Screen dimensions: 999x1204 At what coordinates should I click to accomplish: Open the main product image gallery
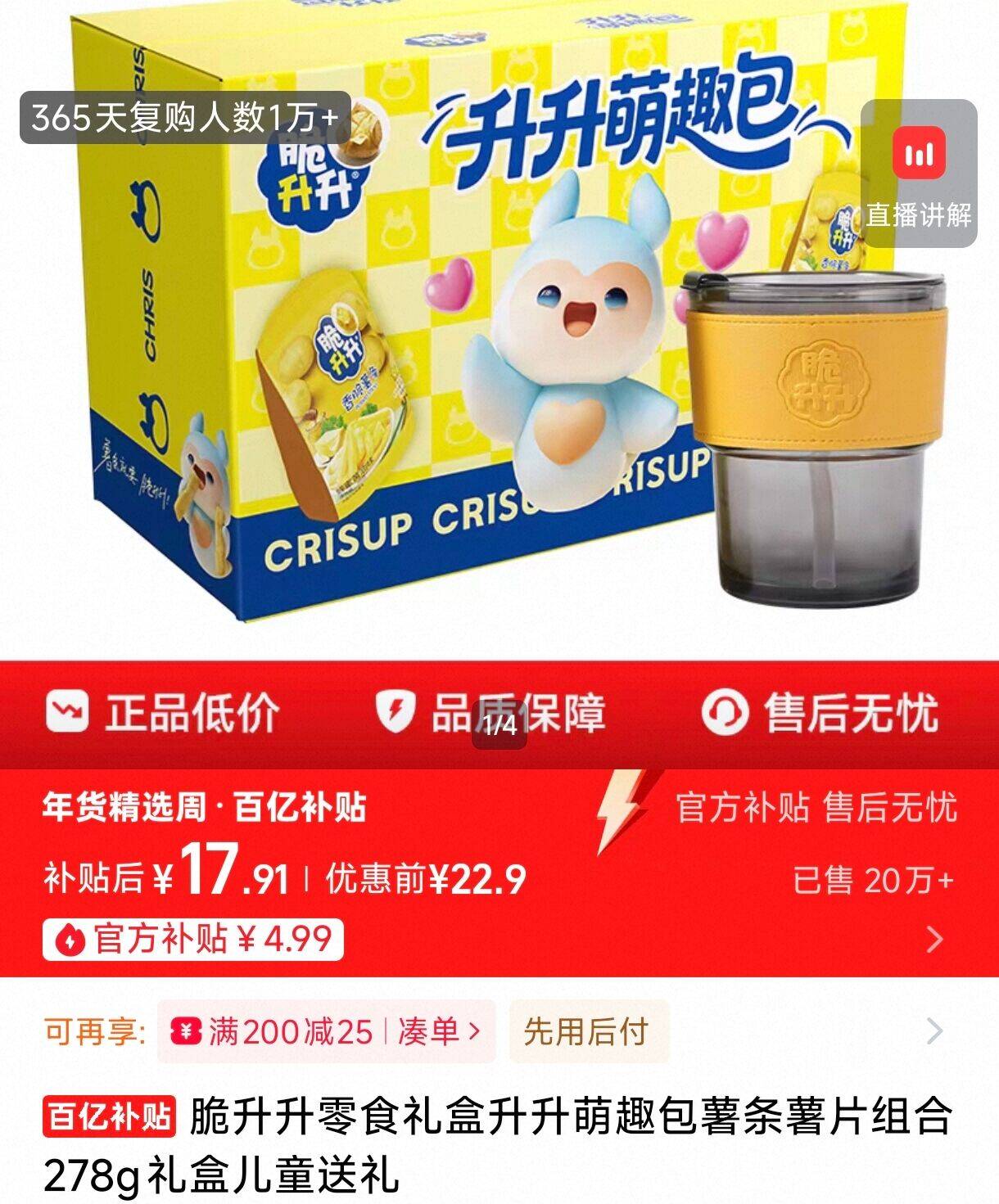pos(499,327)
